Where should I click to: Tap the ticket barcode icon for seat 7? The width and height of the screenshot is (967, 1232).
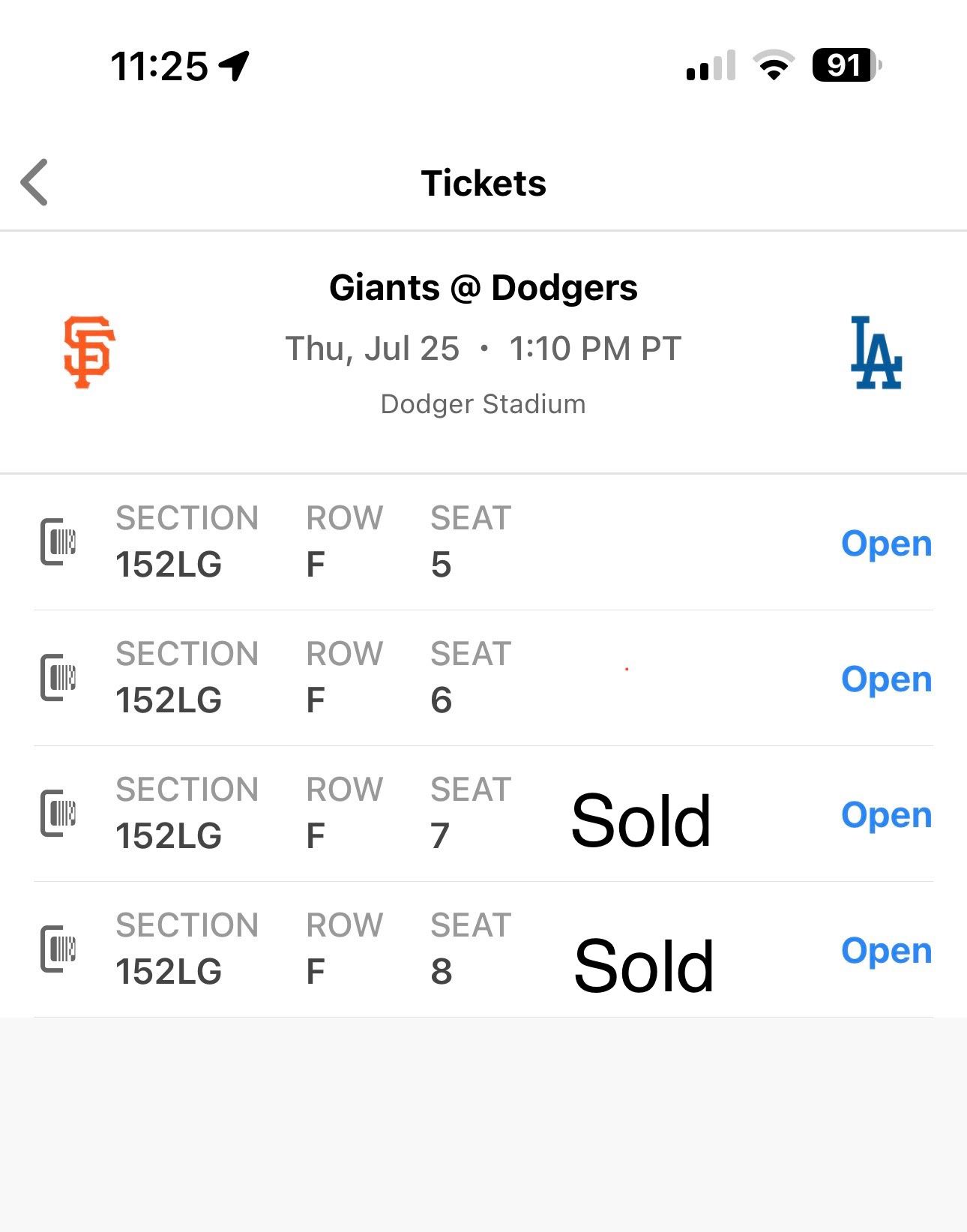click(x=60, y=812)
